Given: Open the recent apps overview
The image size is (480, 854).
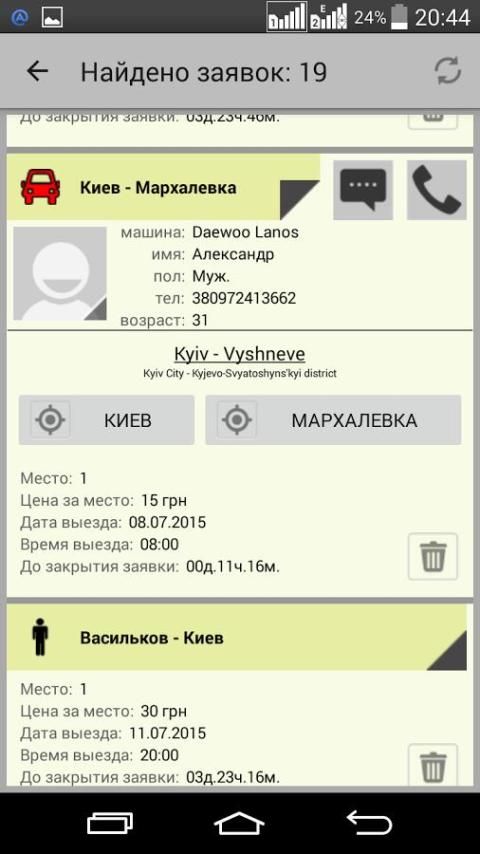Looking at the screenshot, I should [110, 823].
